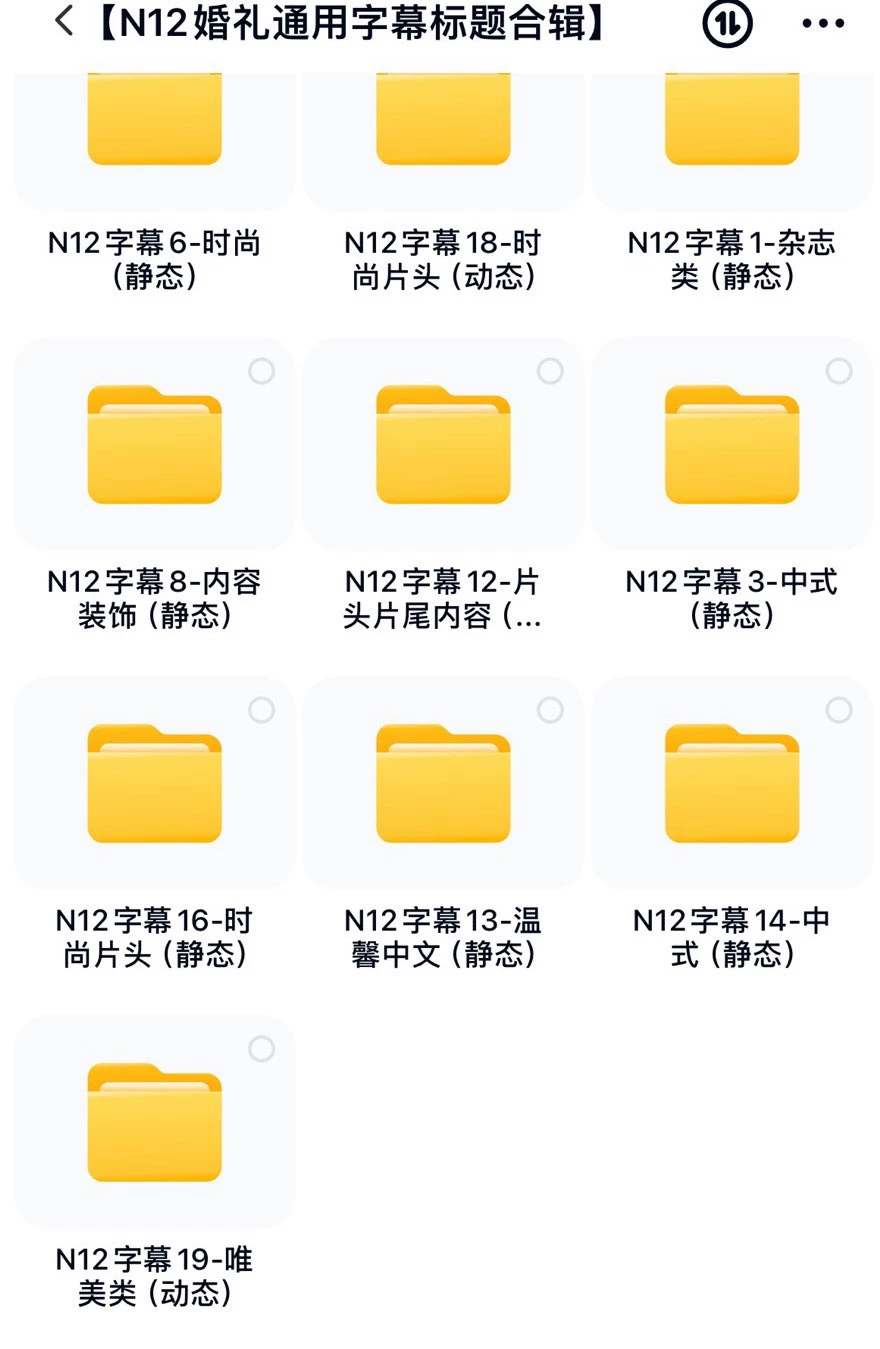The image size is (880, 1349).
Task: Select the N12字幕14-中式 folder checkbox
Action: pos(839,710)
